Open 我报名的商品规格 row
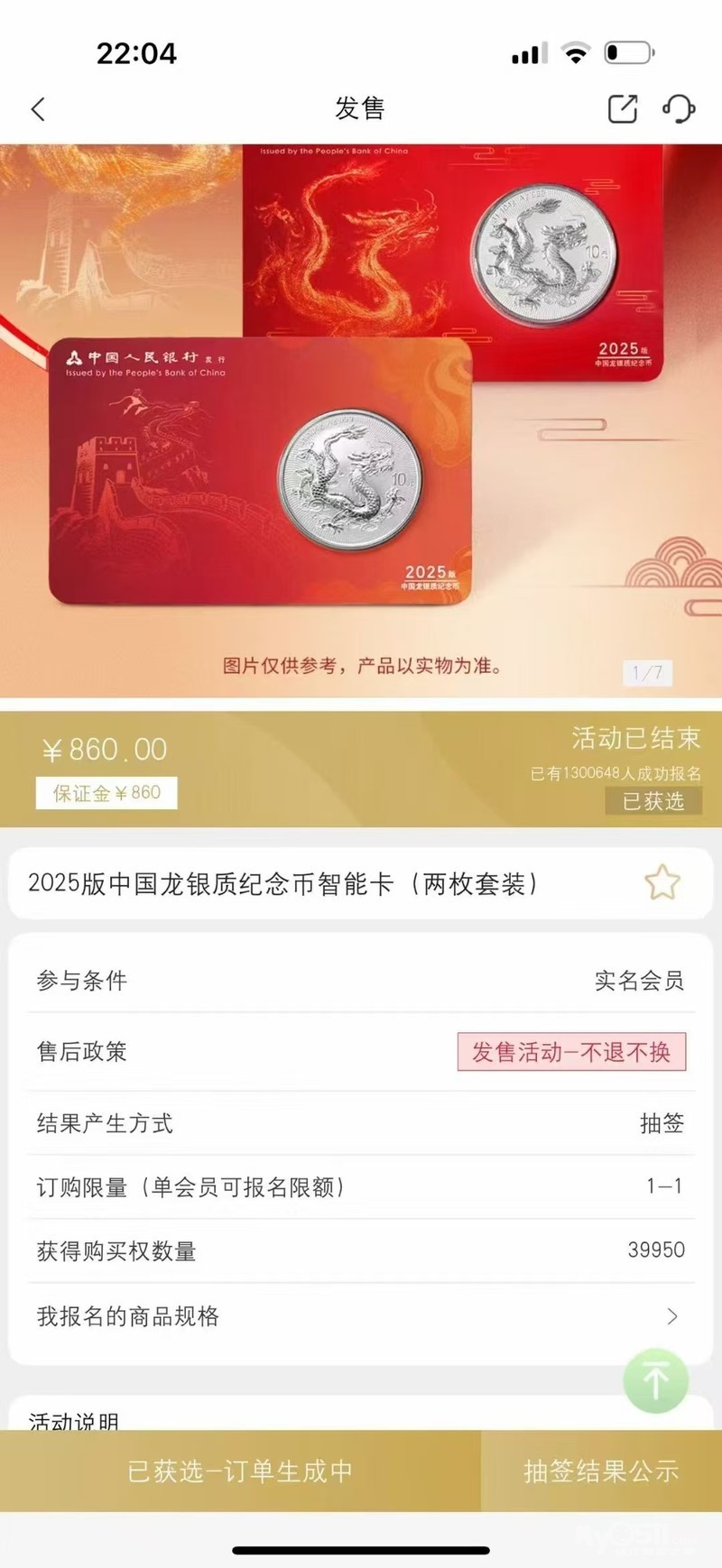The height and width of the screenshot is (1568, 722). [361, 1316]
